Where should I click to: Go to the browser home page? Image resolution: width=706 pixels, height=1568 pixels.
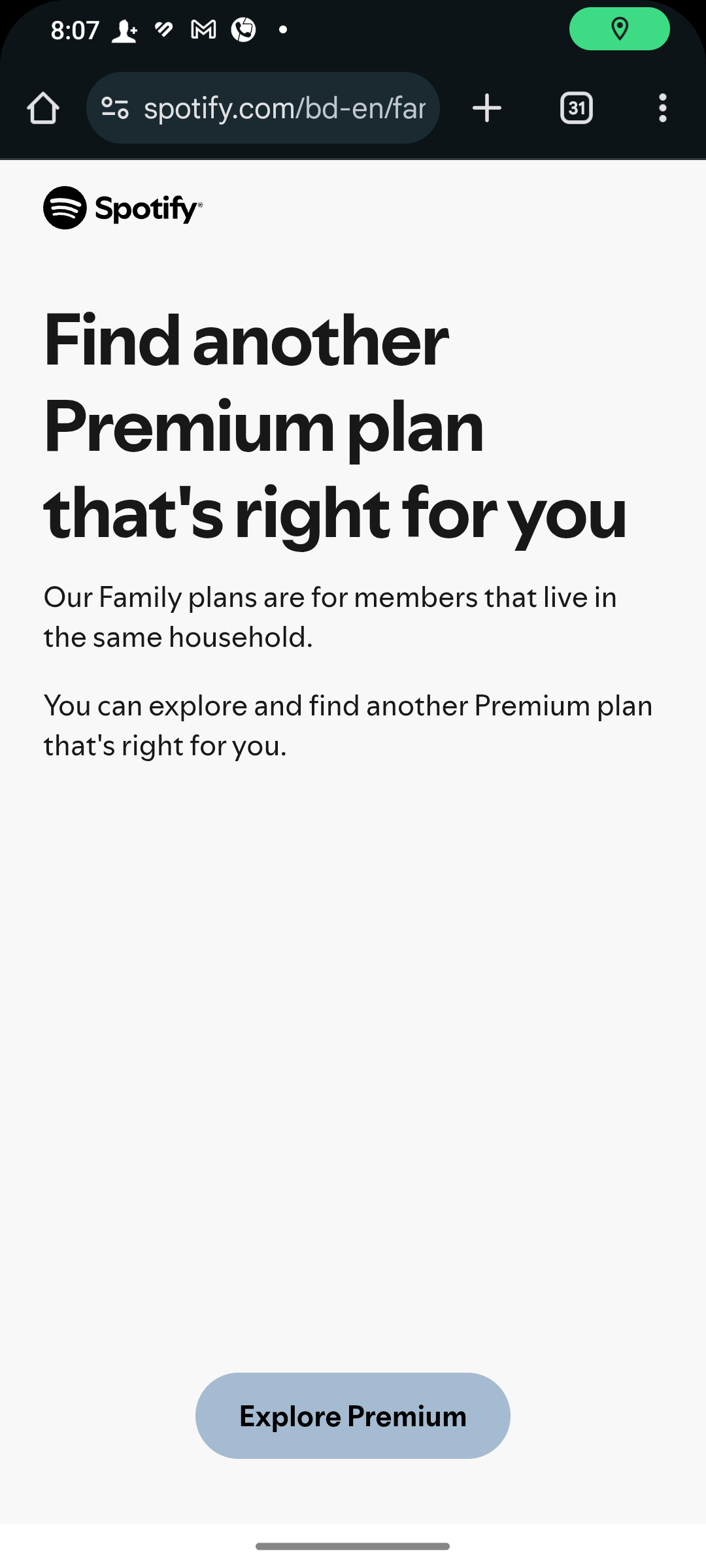(43, 108)
